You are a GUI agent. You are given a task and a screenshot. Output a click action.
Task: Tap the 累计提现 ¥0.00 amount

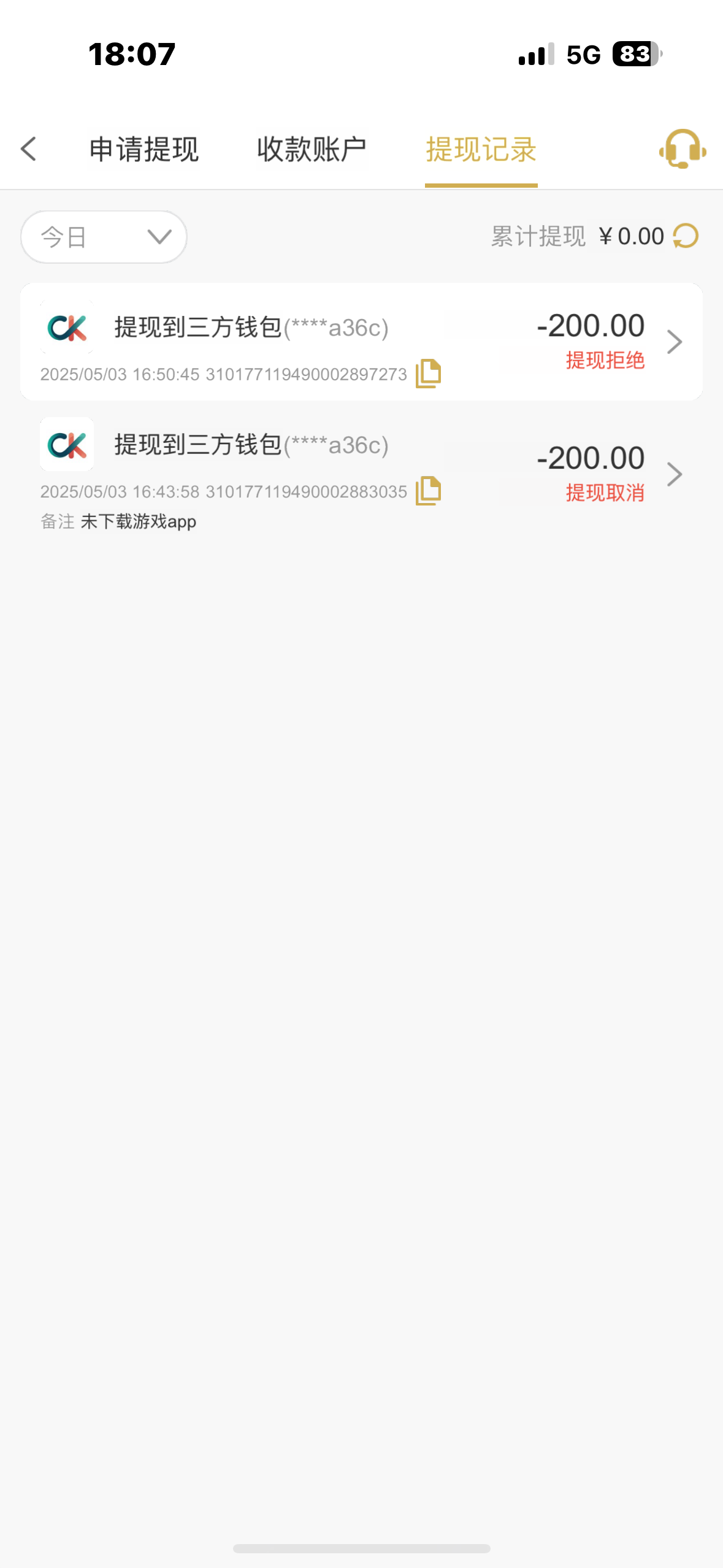point(575,236)
